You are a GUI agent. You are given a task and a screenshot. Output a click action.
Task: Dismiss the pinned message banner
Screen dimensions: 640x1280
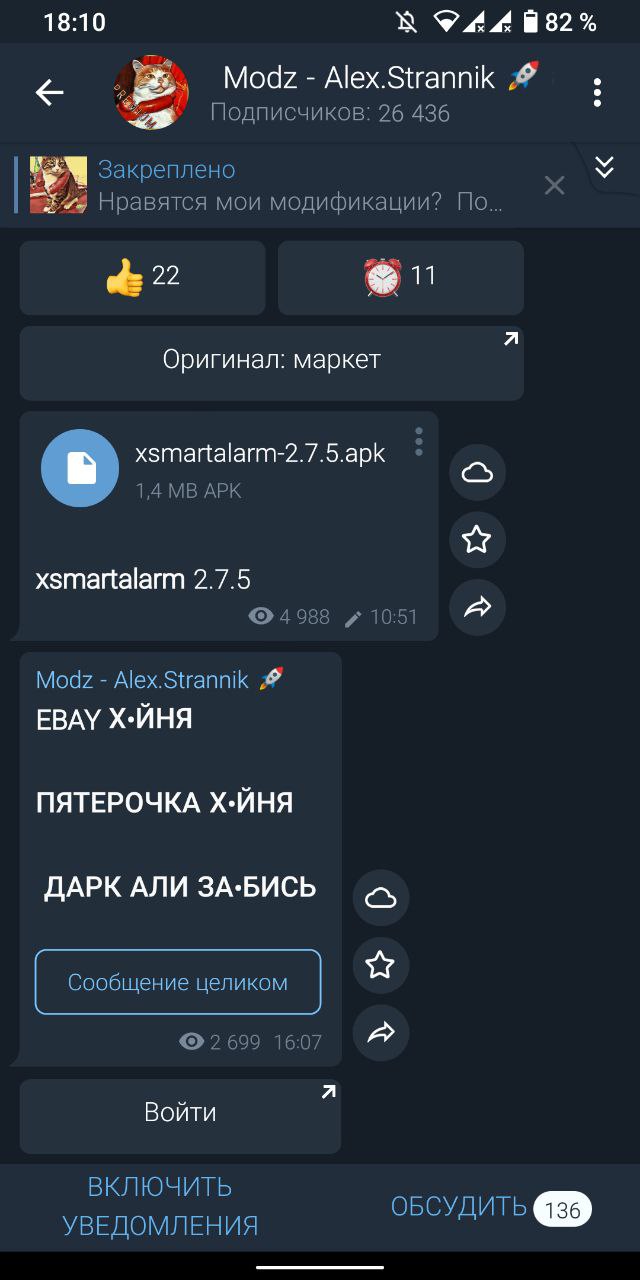554,185
